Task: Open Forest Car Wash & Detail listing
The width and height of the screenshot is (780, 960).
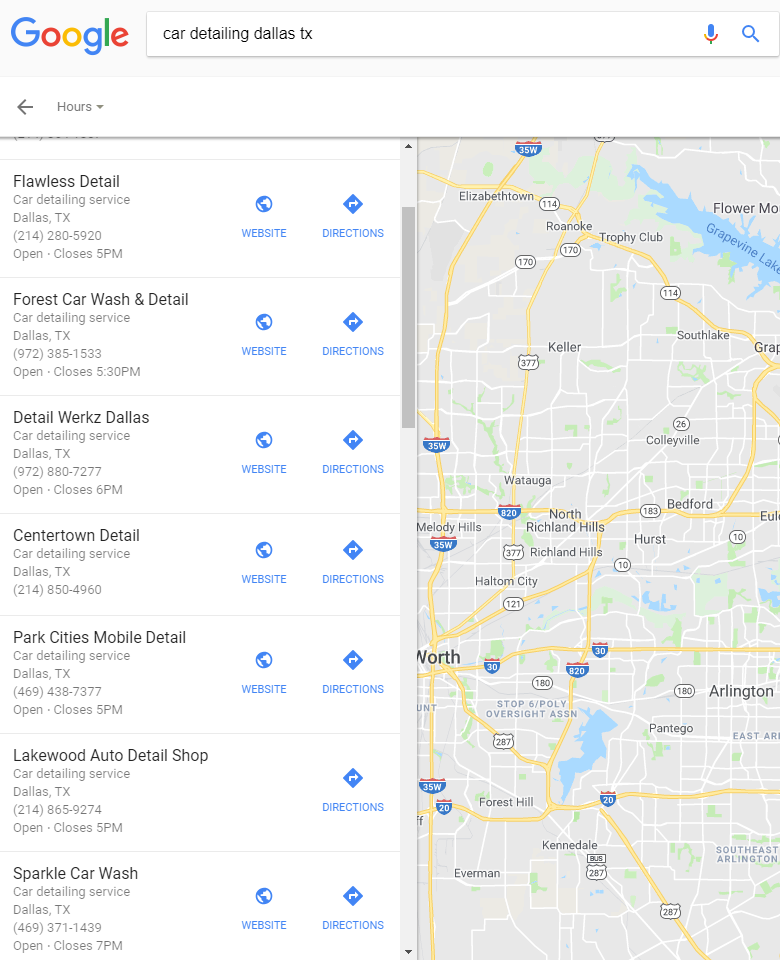Action: point(100,300)
